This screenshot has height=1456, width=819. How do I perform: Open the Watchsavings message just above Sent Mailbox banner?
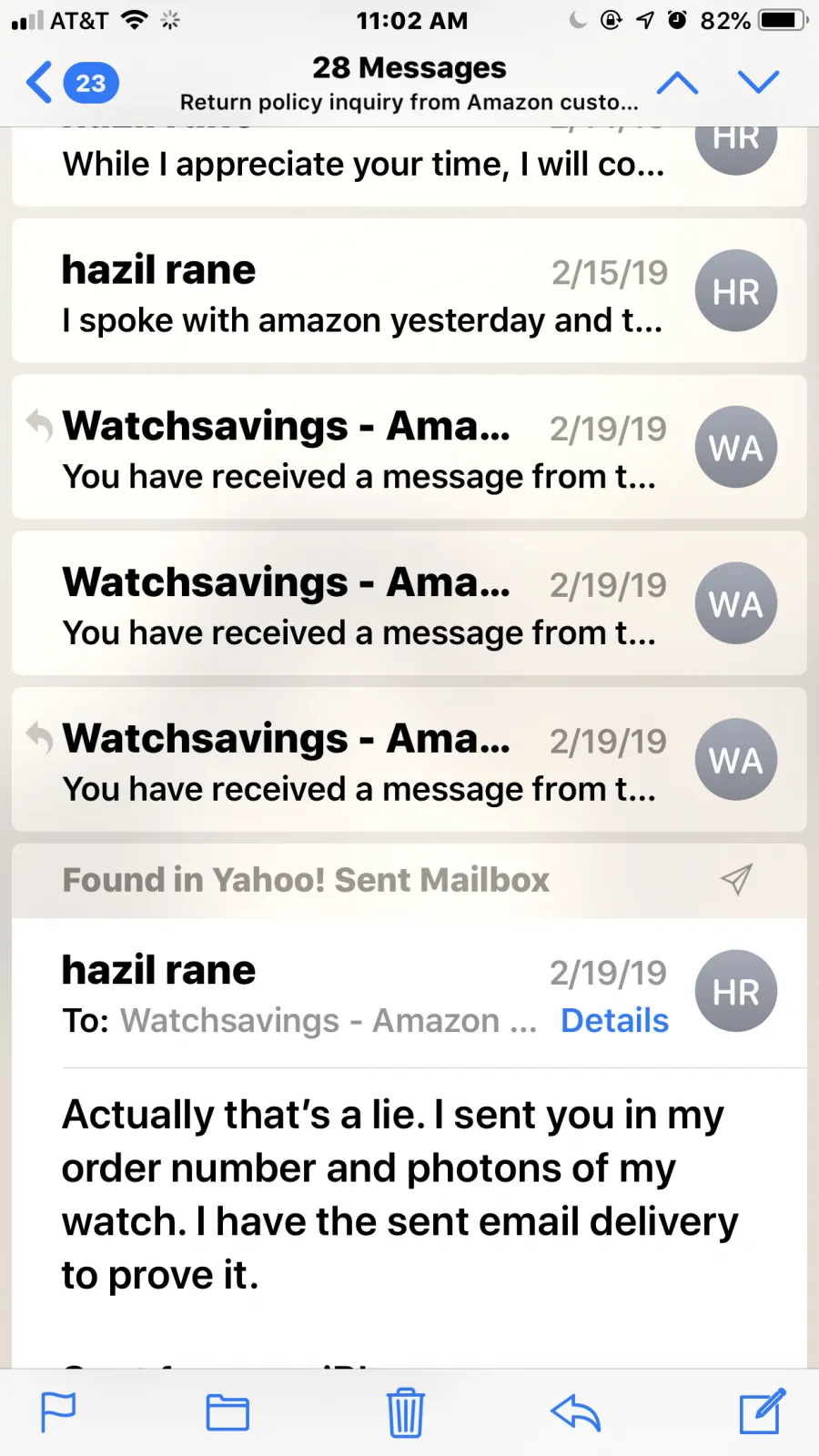364,762
